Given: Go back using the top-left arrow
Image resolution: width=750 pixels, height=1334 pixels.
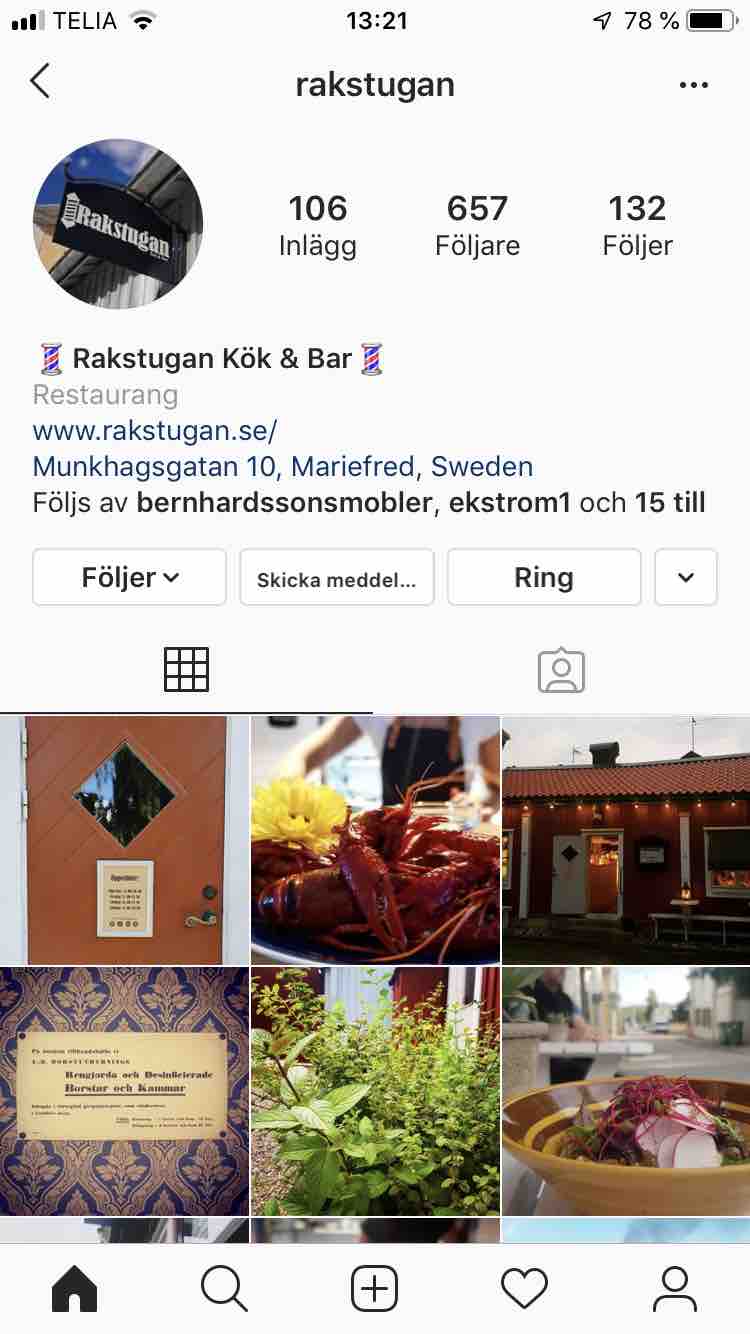Looking at the screenshot, I should click(x=40, y=82).
